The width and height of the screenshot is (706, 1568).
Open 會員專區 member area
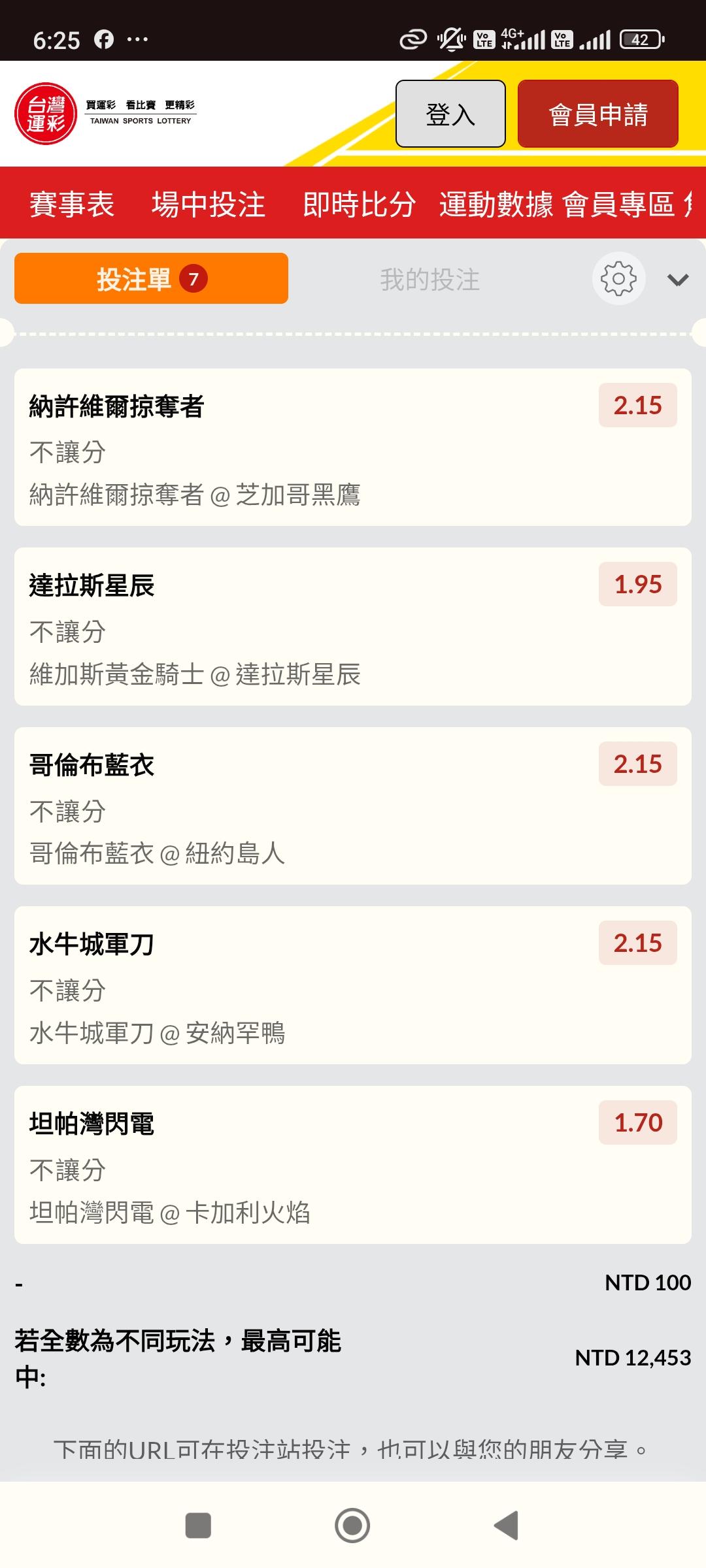point(618,204)
